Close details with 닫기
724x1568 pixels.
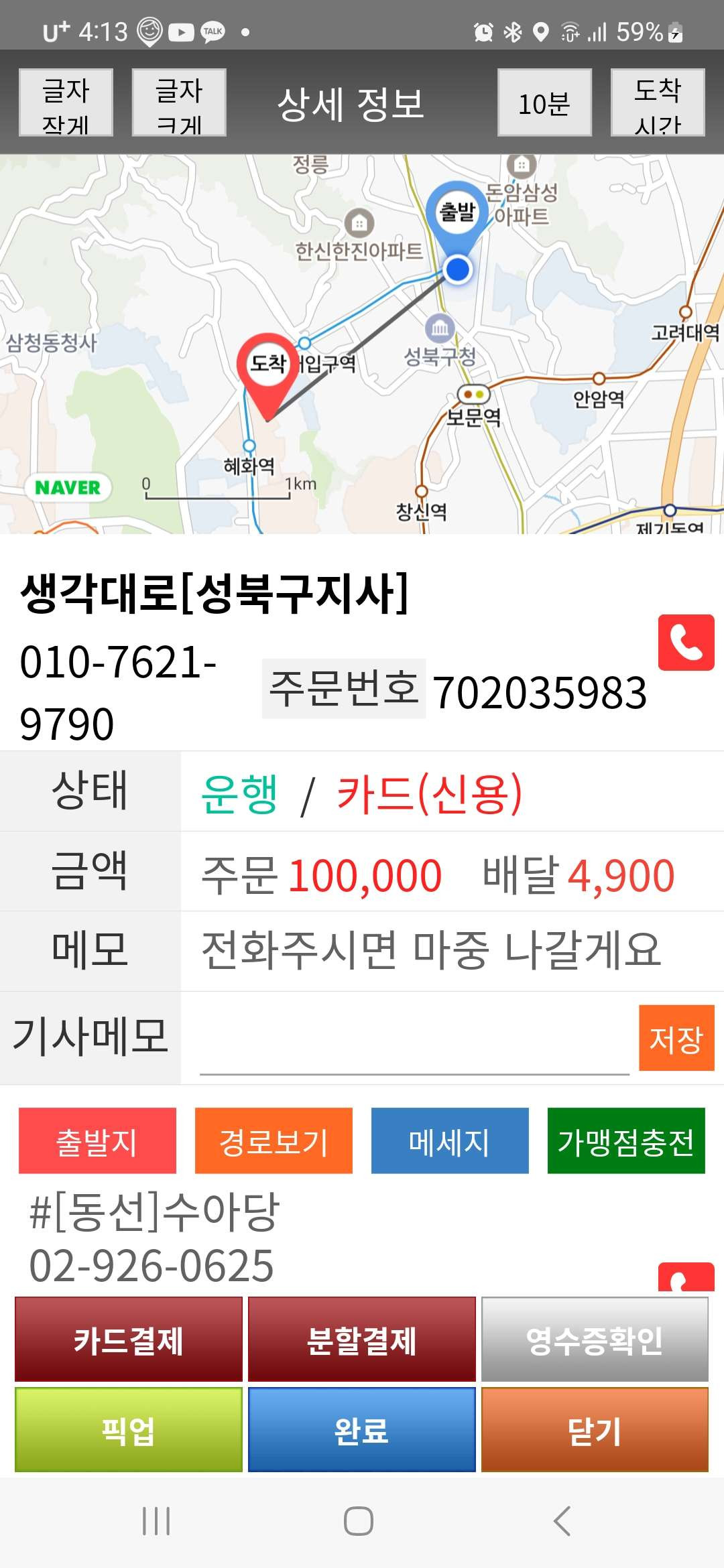click(x=595, y=1430)
